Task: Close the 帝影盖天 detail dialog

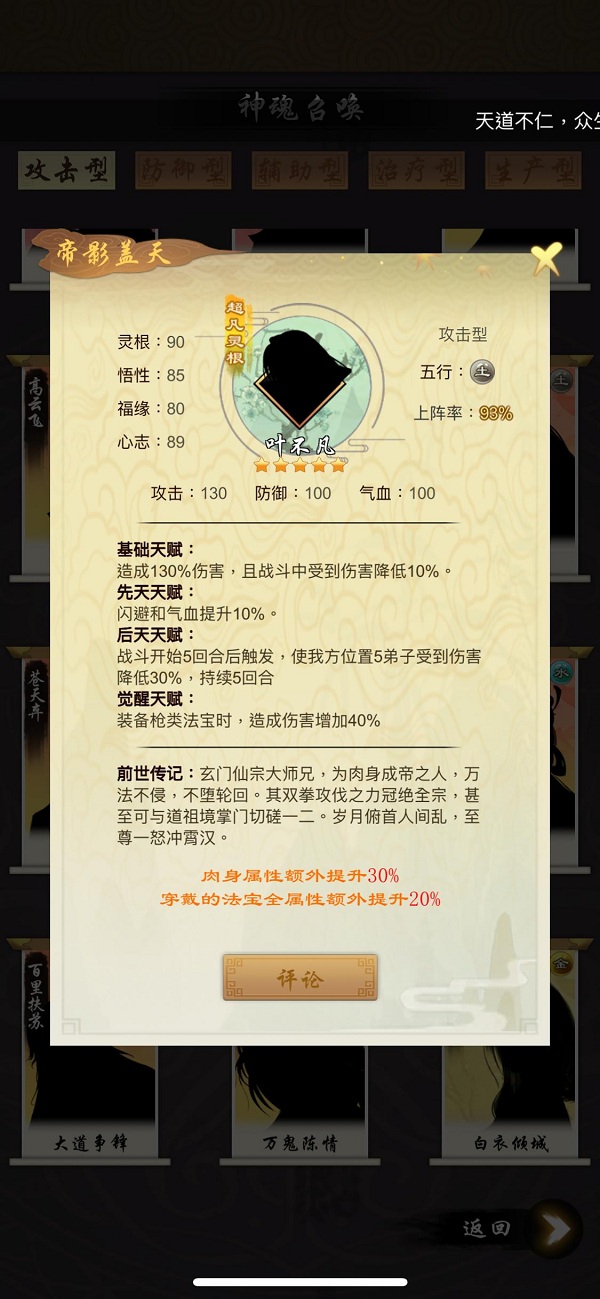Action: click(x=545, y=259)
